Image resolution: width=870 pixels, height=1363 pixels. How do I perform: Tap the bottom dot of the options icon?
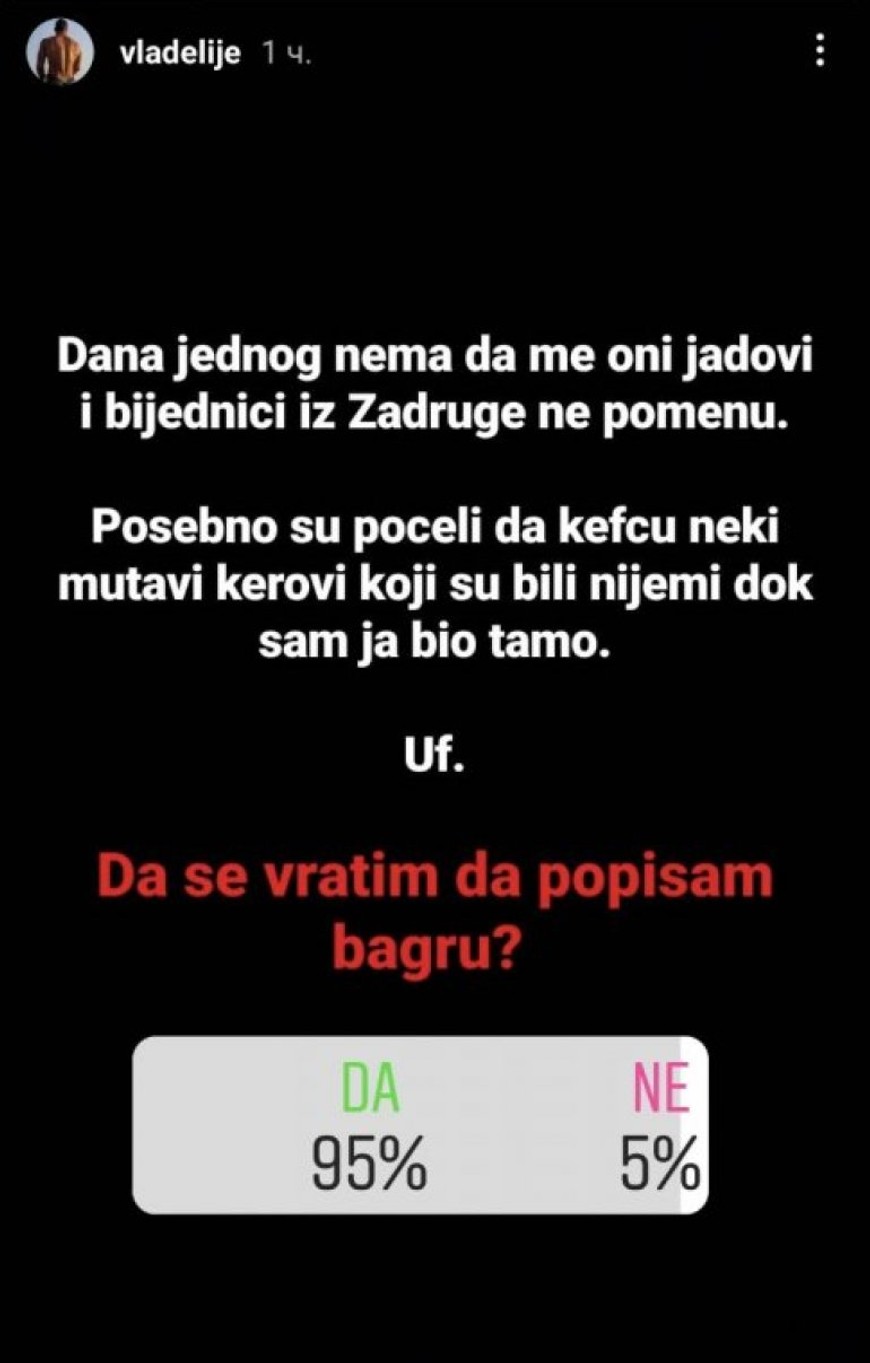click(x=820, y=62)
